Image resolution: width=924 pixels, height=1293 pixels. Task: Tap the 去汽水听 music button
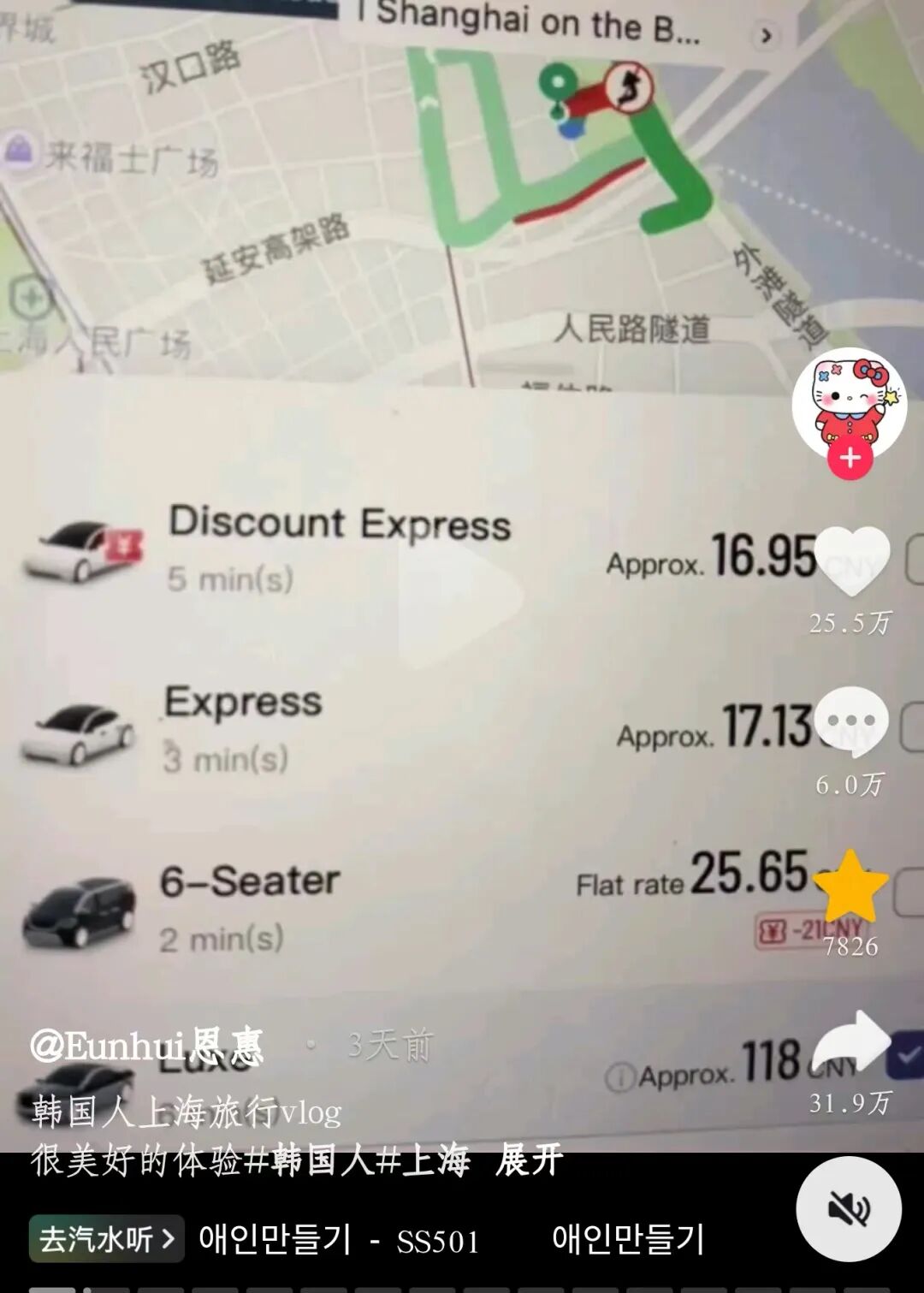pos(106,1238)
